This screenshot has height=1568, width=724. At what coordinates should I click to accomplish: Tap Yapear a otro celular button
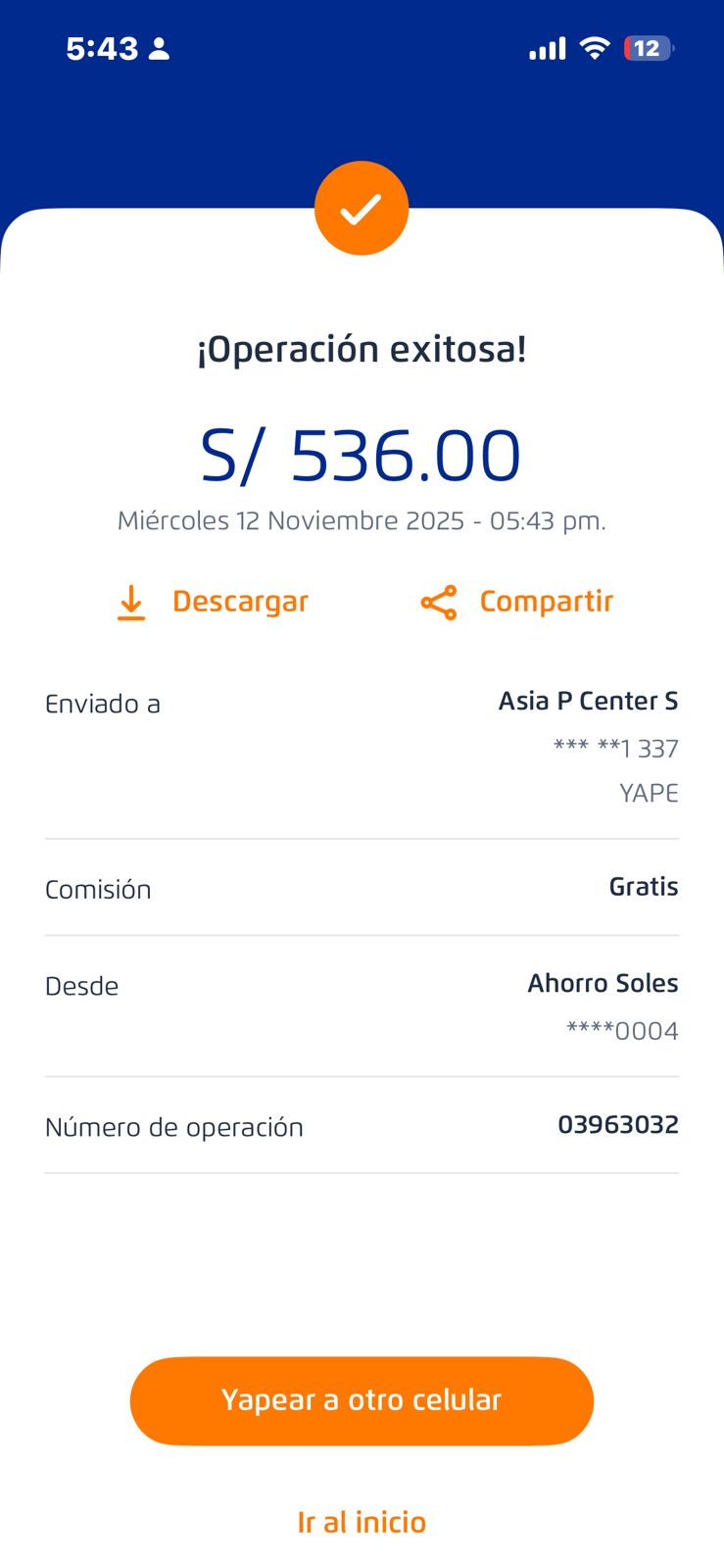coord(362,1400)
